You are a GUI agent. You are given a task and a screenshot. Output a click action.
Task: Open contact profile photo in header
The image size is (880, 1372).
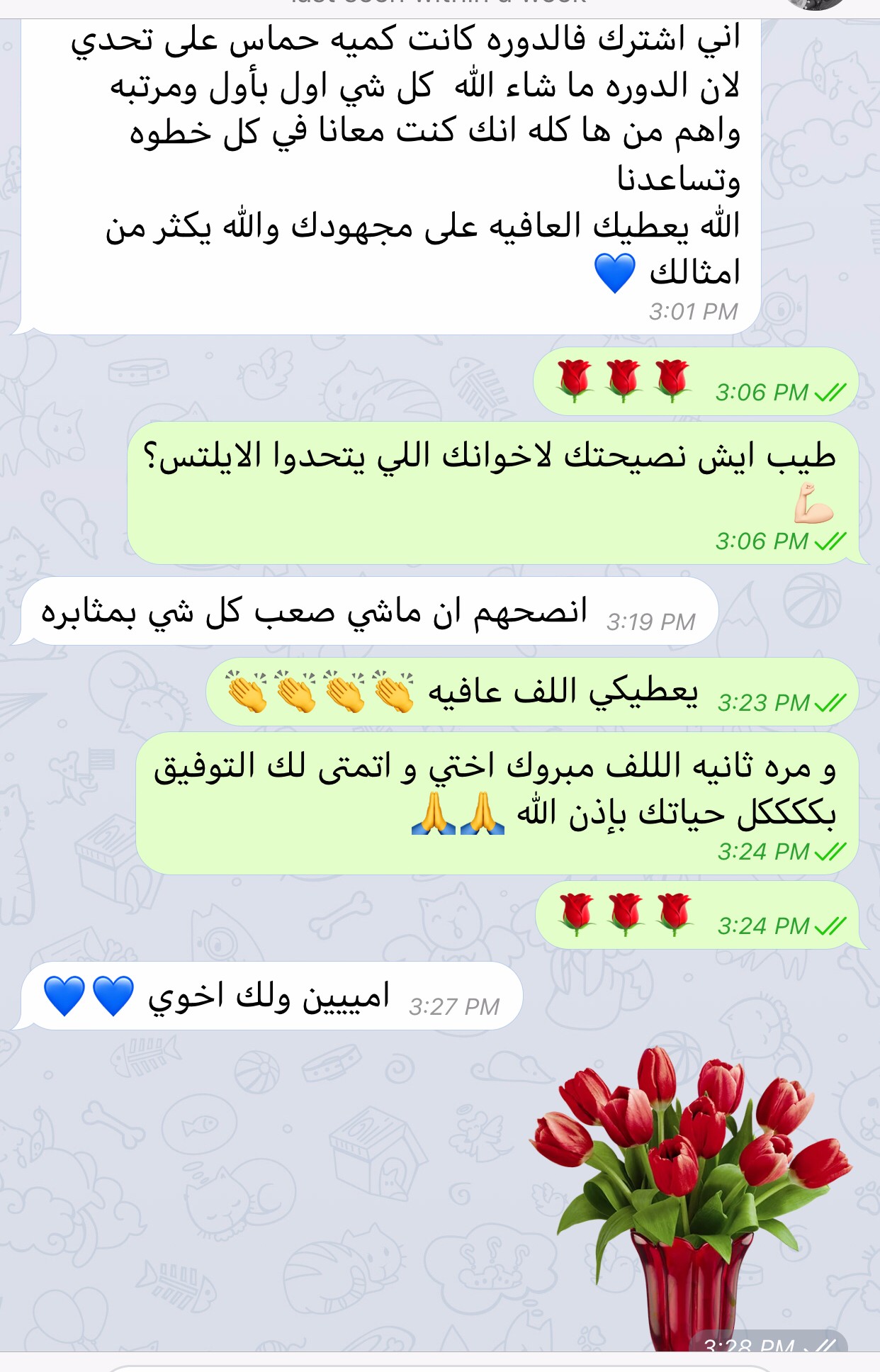click(x=815, y=4)
